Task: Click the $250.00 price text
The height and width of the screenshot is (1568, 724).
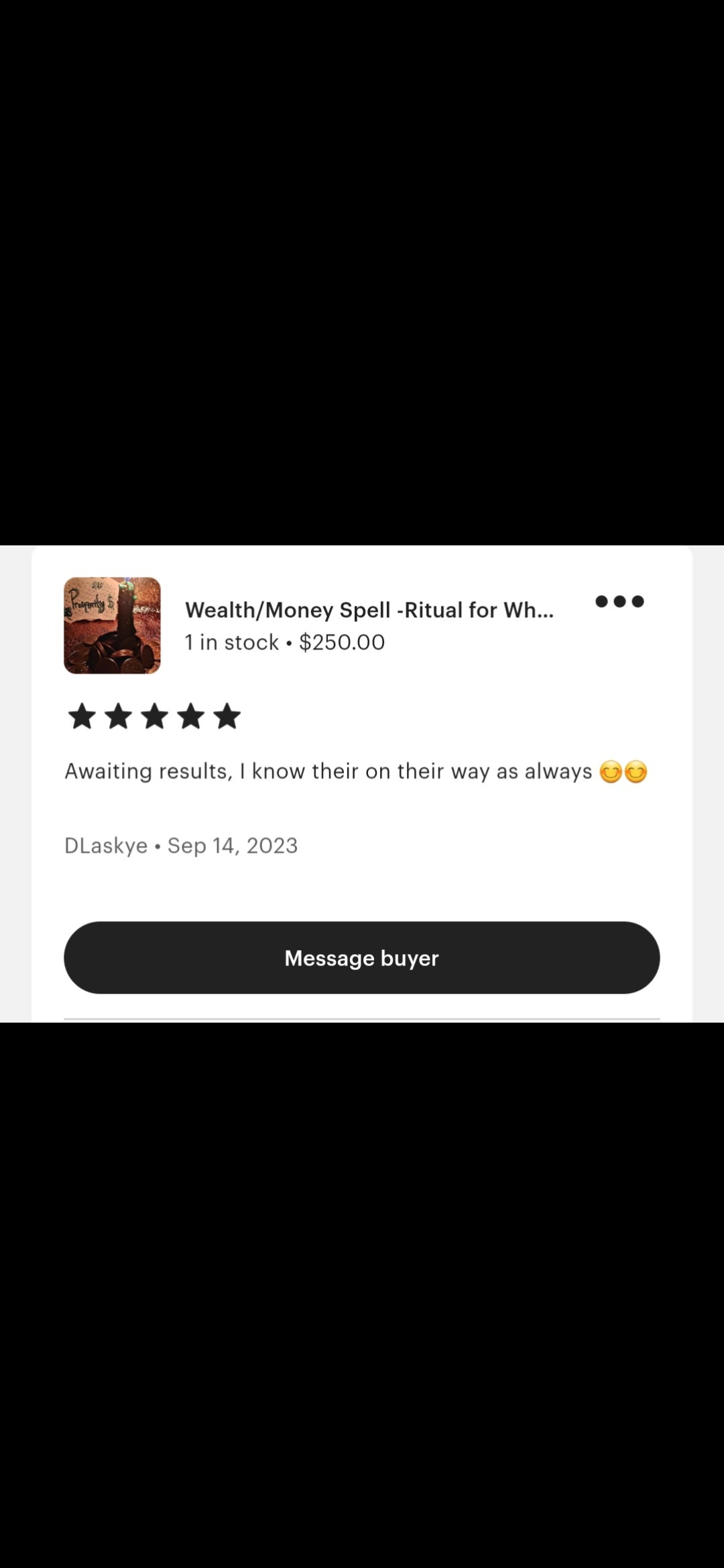Action: coord(342,642)
